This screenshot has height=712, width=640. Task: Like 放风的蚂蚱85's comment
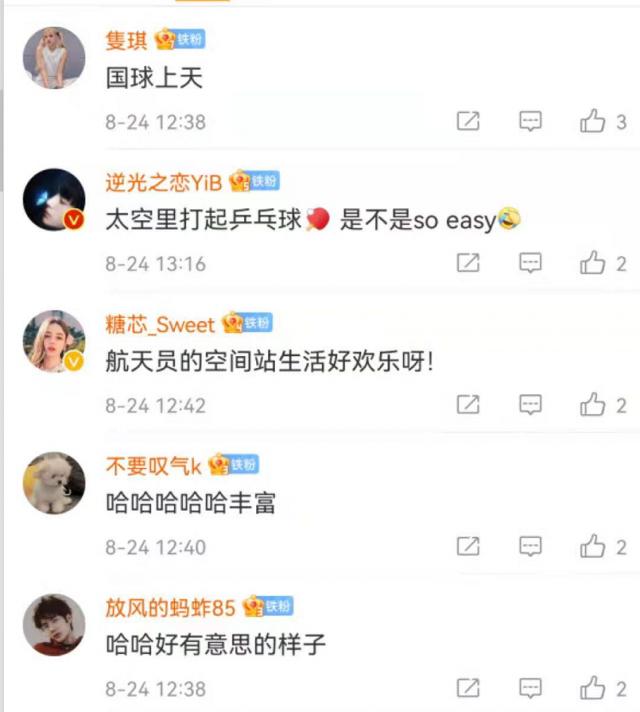tap(594, 688)
